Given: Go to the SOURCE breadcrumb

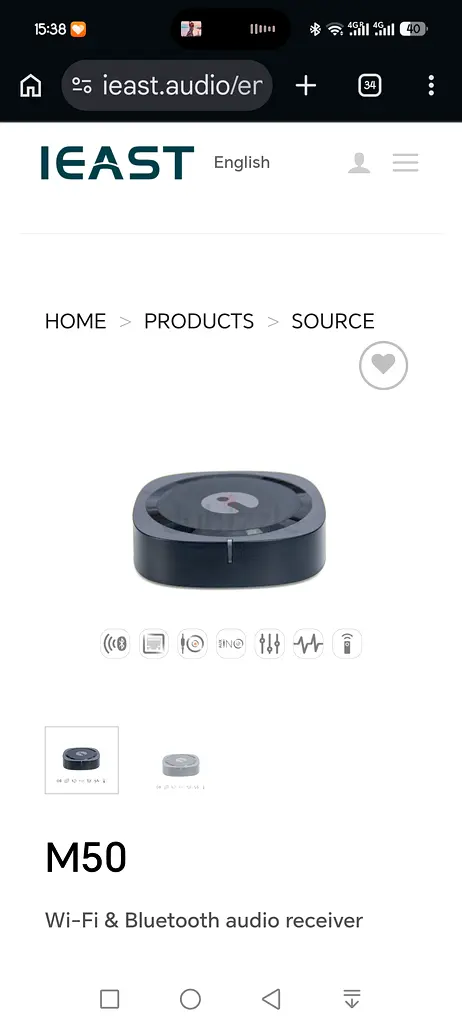Looking at the screenshot, I should (333, 321).
